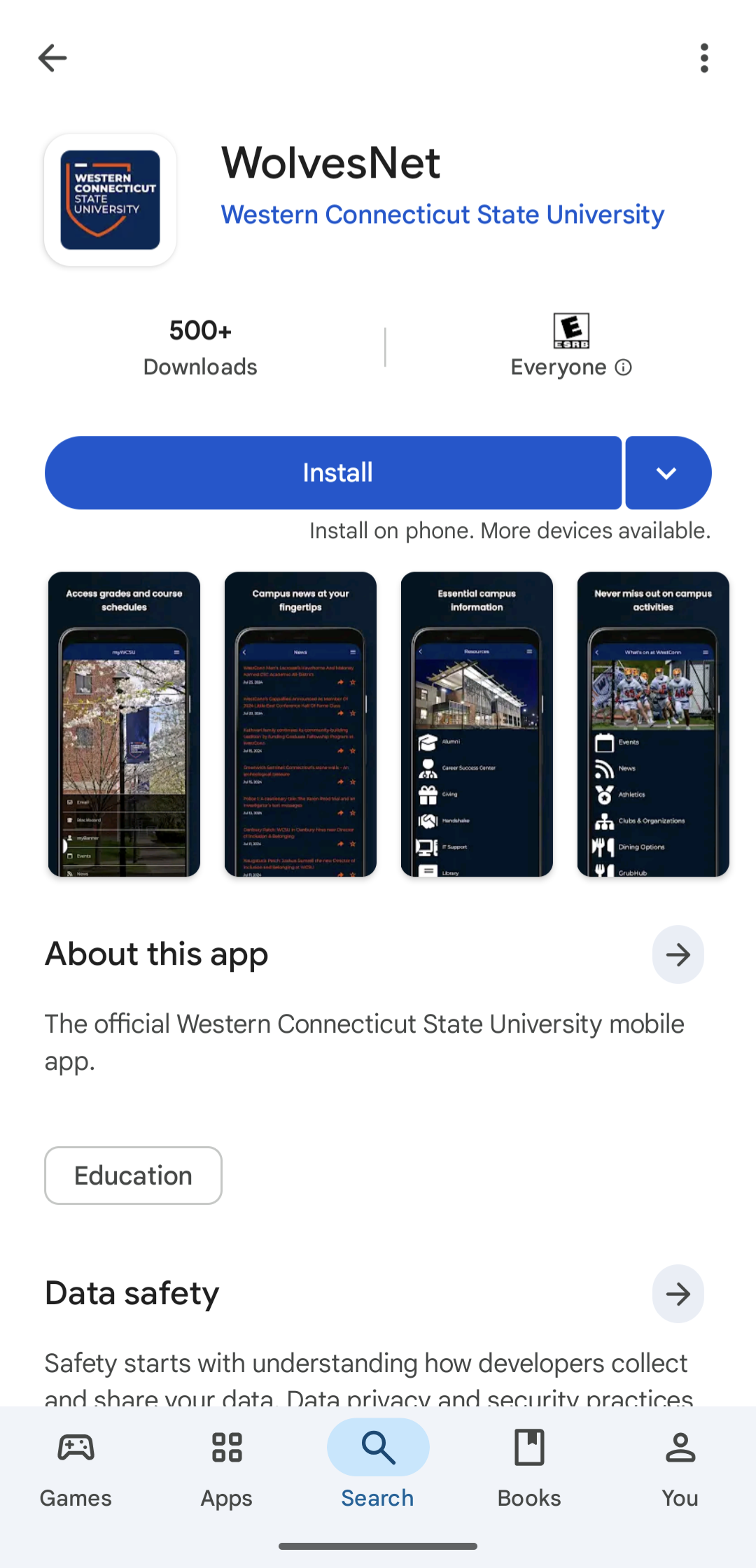View the 'Campus news at your fingertips' screenshot
756x1568 pixels.
[300, 724]
